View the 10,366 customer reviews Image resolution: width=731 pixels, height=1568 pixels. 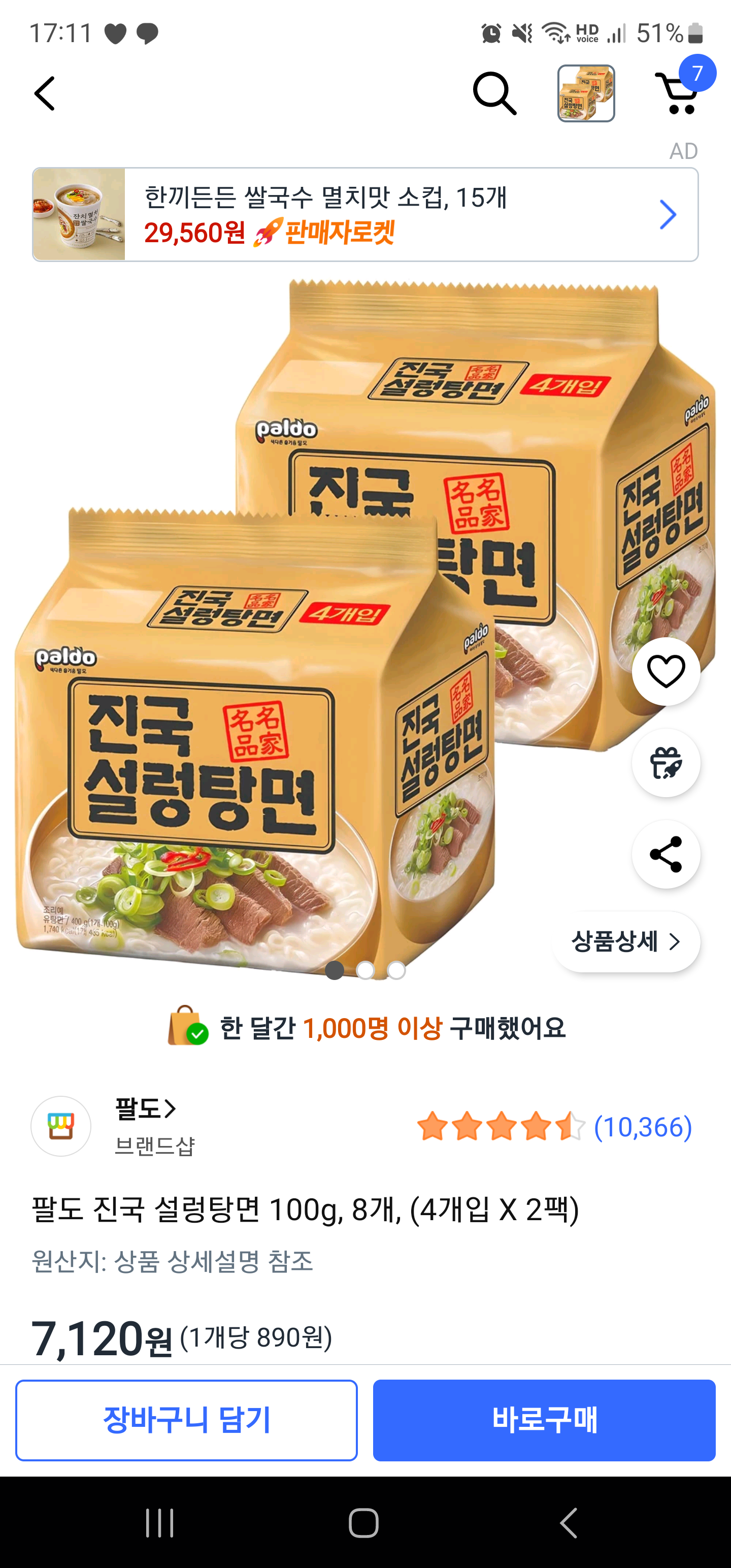[x=643, y=1127]
